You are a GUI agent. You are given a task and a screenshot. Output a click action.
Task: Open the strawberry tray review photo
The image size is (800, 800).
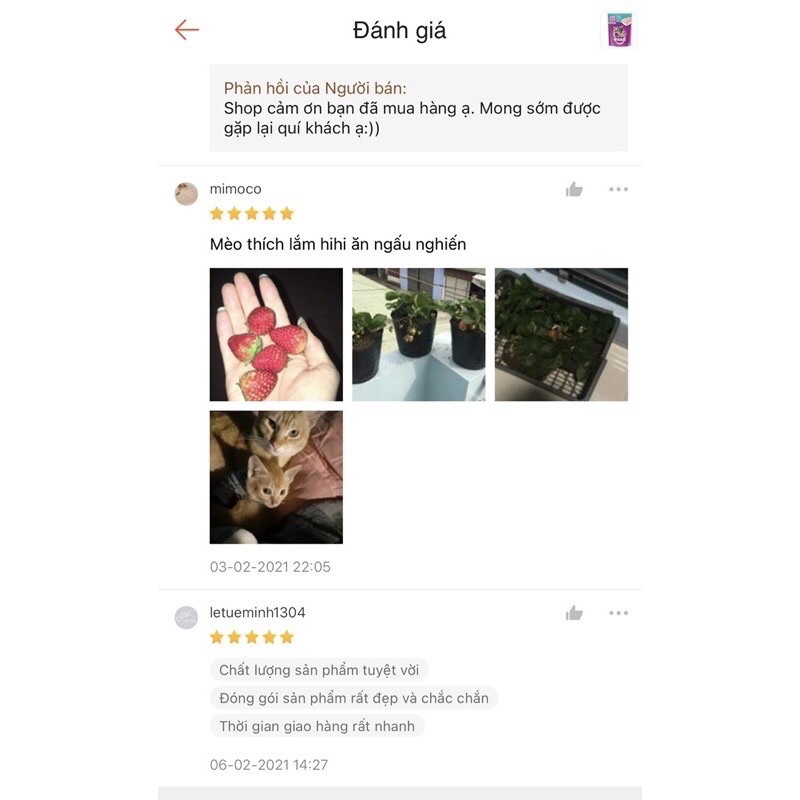[x=561, y=334]
